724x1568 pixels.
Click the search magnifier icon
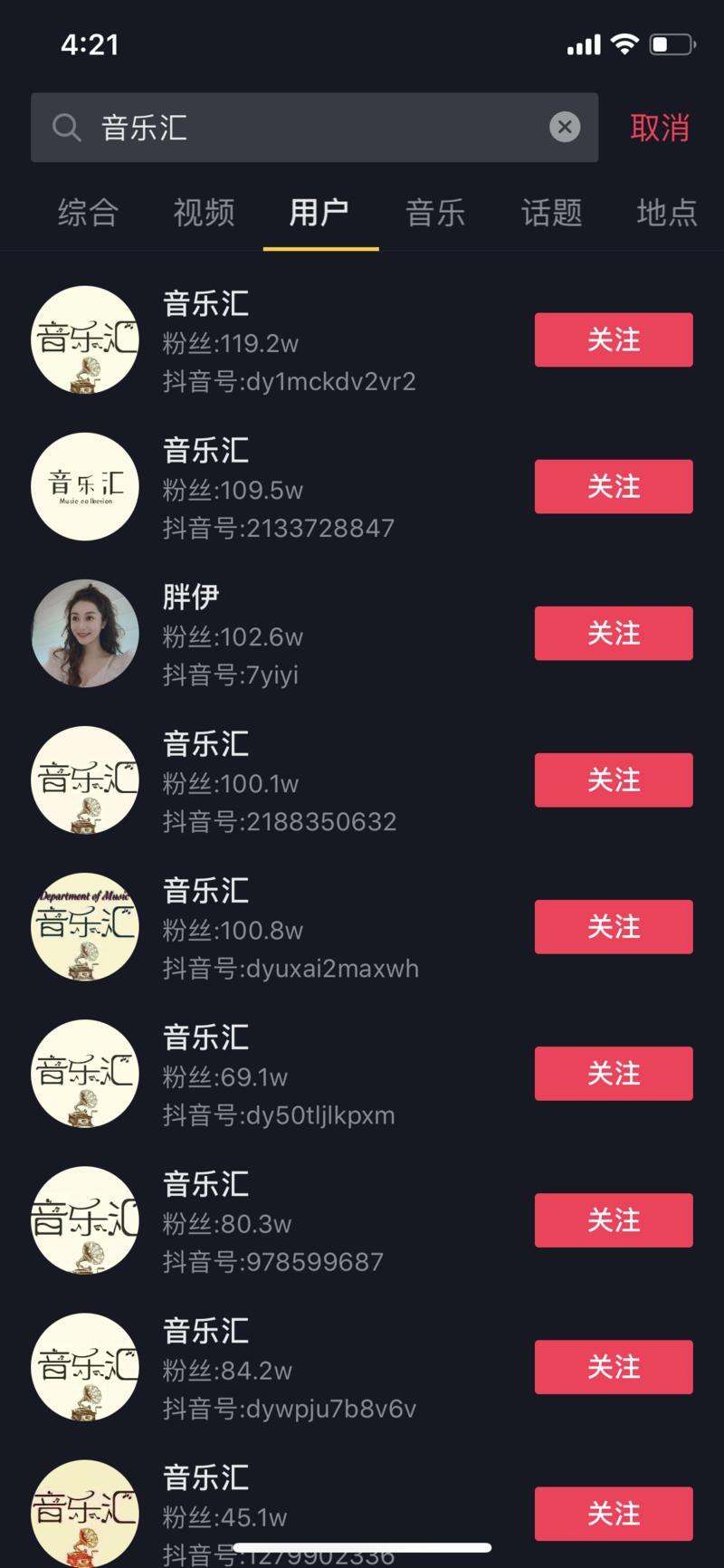coord(66,127)
